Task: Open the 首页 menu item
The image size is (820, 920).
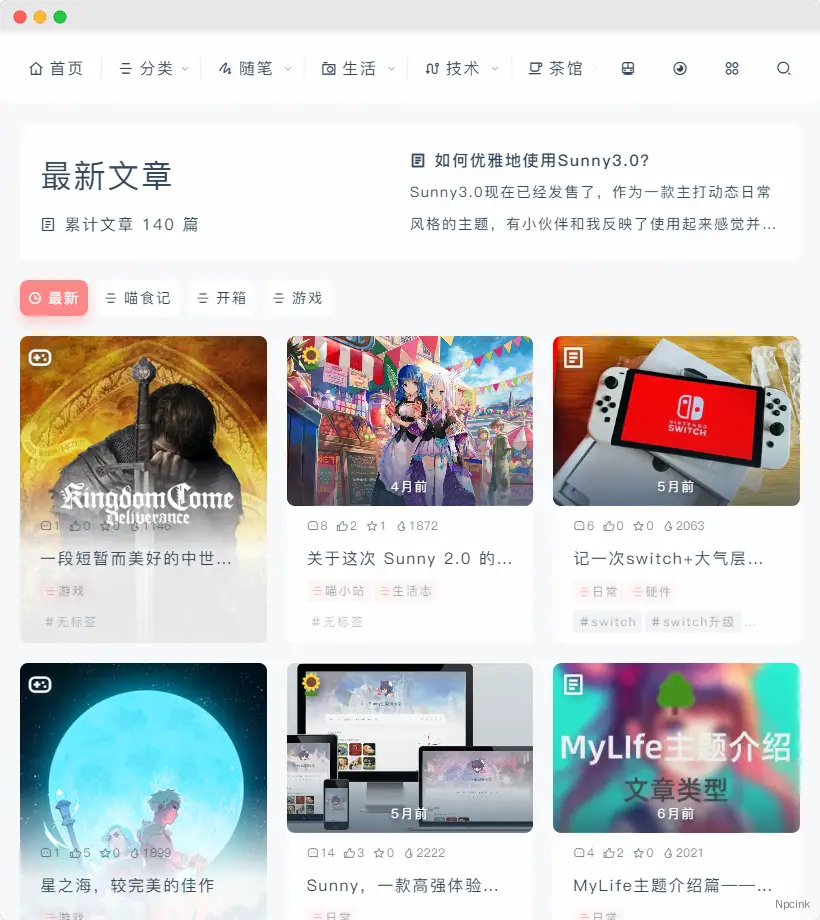Action: [x=57, y=68]
